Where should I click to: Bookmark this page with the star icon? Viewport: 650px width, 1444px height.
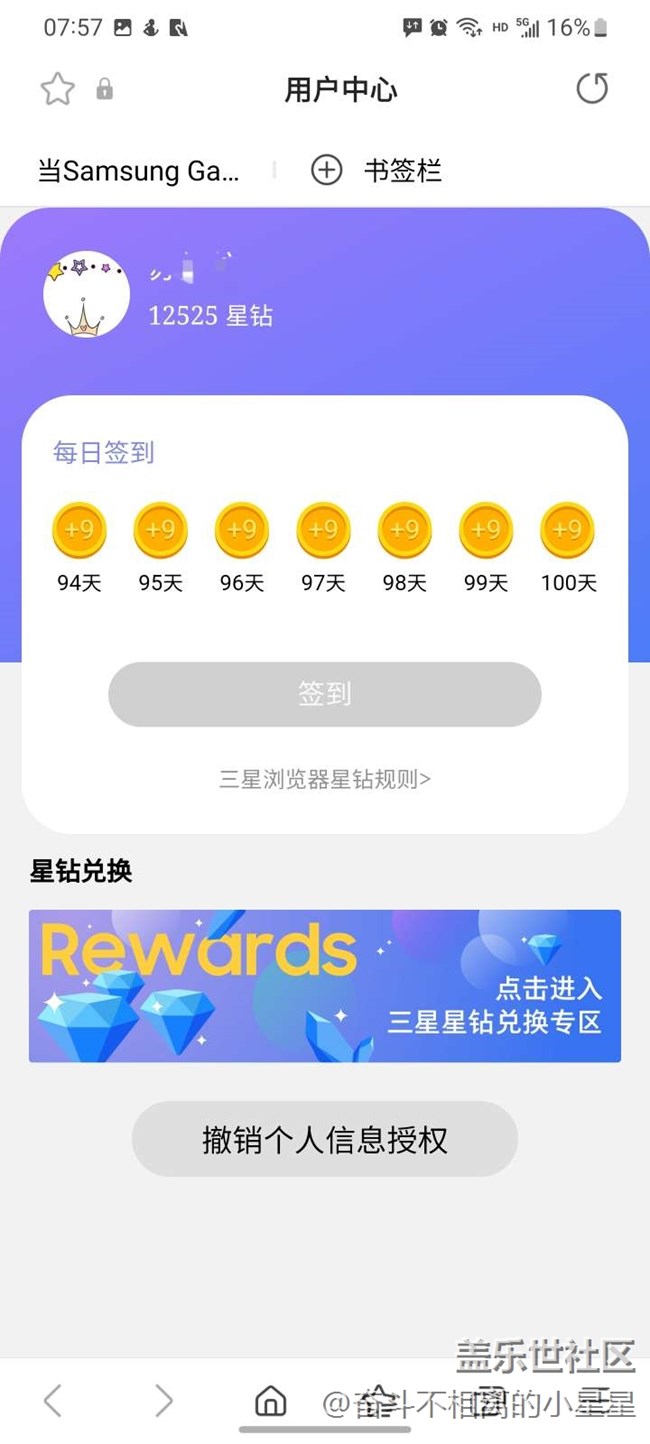click(x=57, y=89)
